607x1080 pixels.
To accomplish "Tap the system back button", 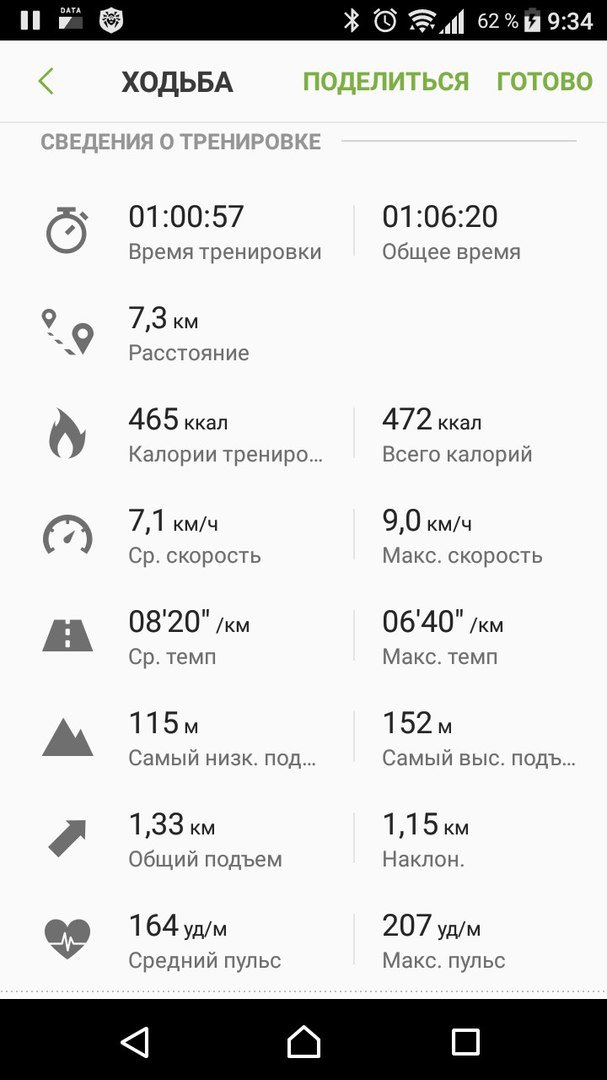I will (136, 1041).
